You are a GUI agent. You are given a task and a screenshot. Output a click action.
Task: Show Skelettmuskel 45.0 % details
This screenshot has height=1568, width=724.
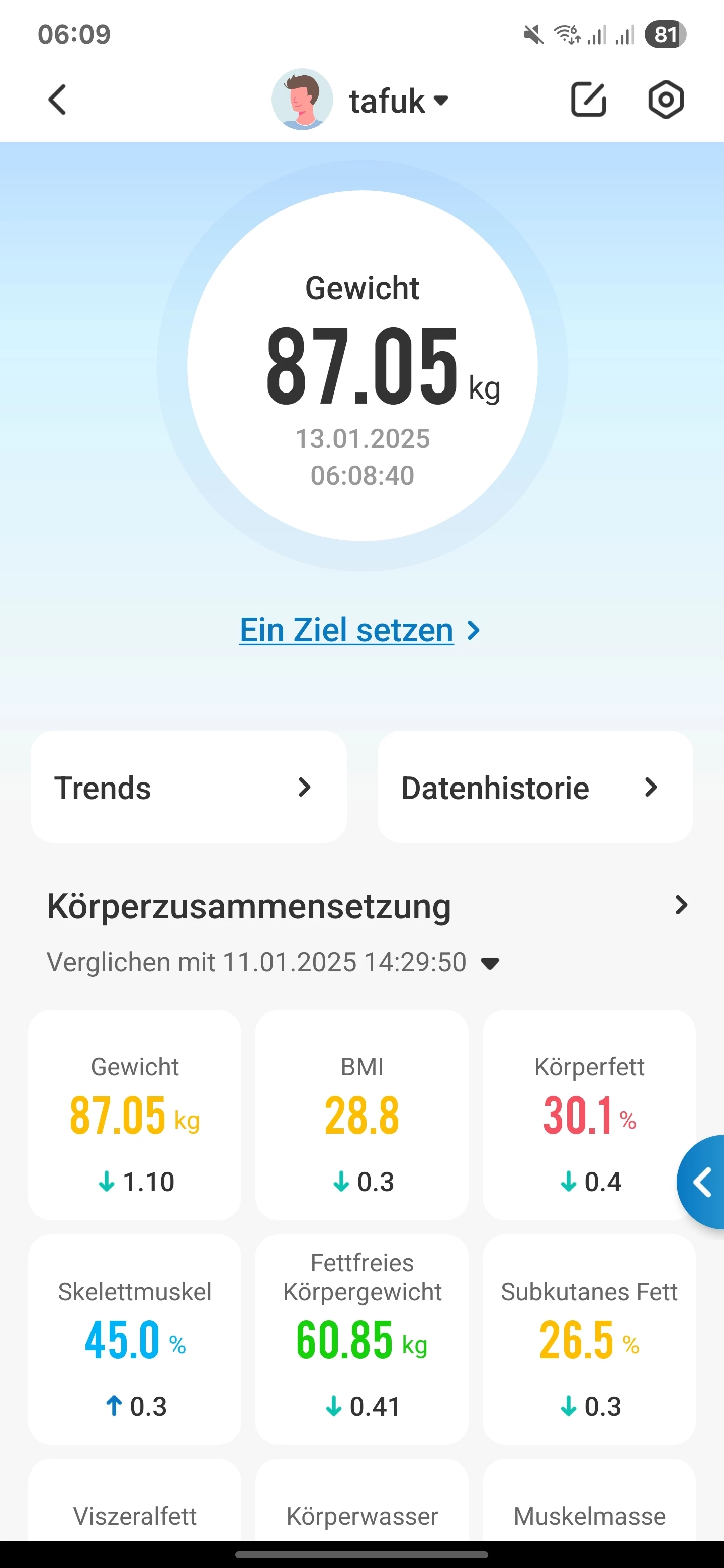(135, 1339)
